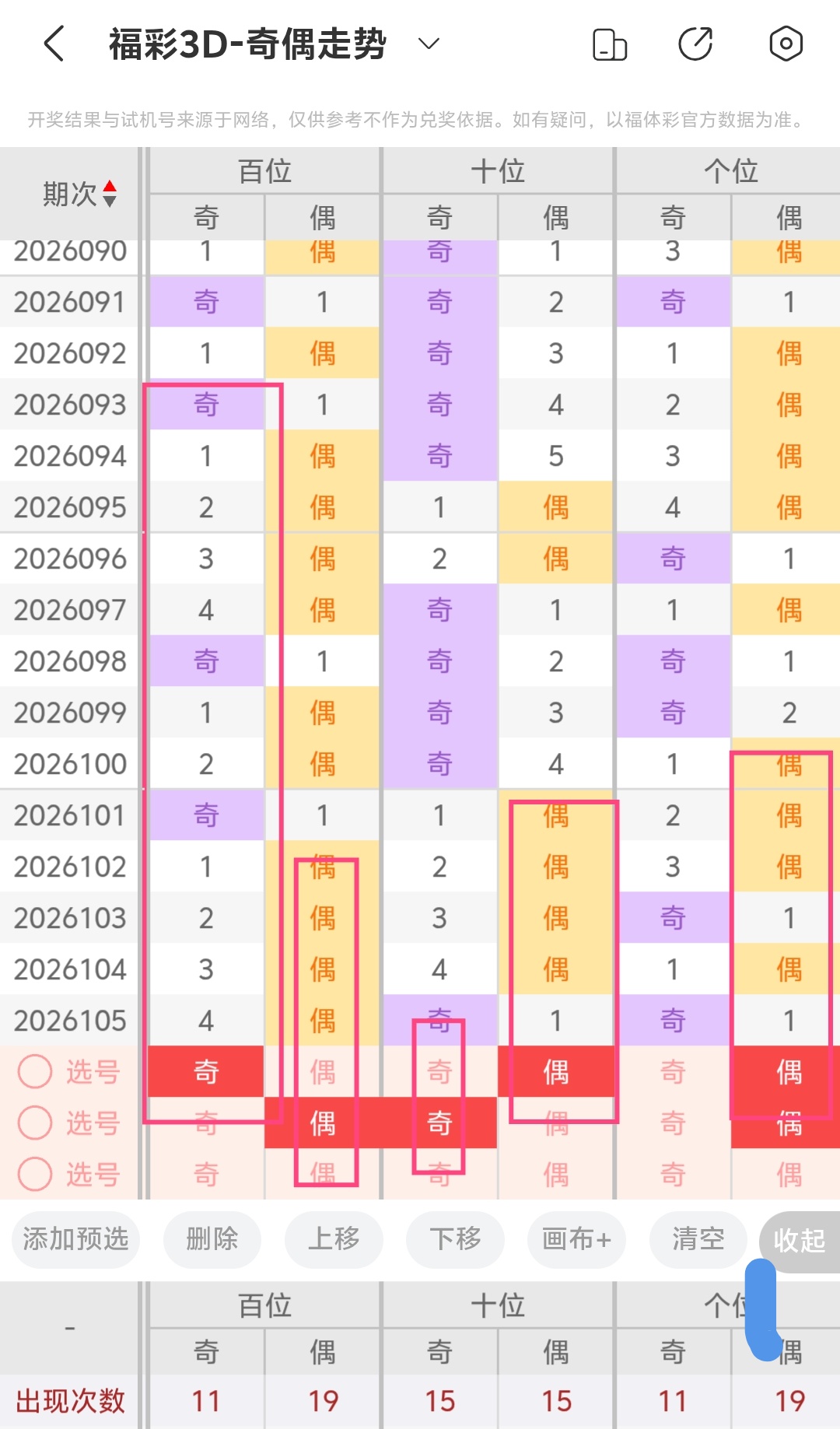
Task: Expand the 福彩3D-奇偶走势 title dropdown
Action: pos(429,44)
